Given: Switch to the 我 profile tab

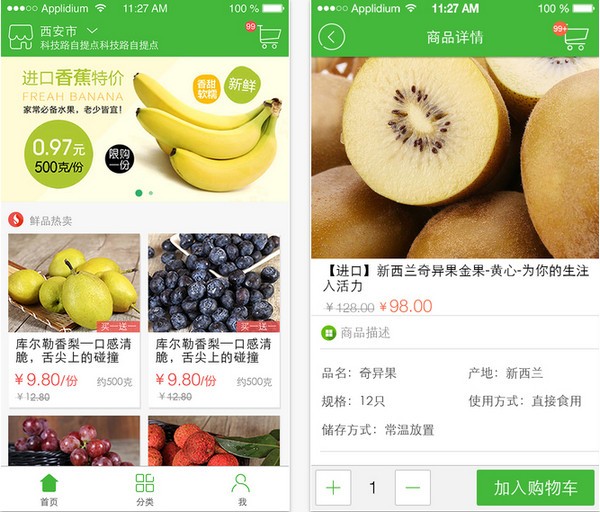Looking at the screenshot, I should (x=241, y=489).
